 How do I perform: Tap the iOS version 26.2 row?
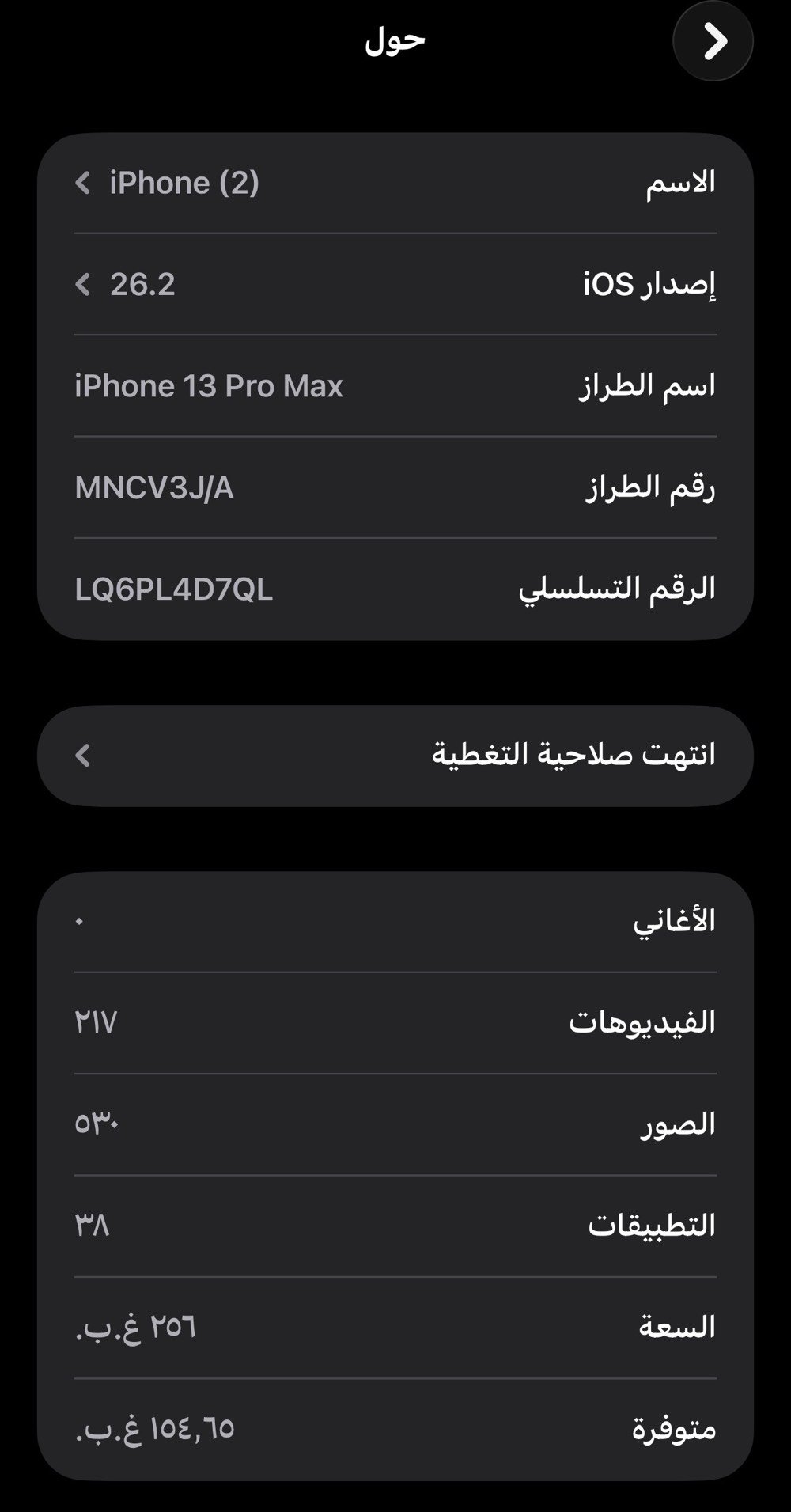395,285
